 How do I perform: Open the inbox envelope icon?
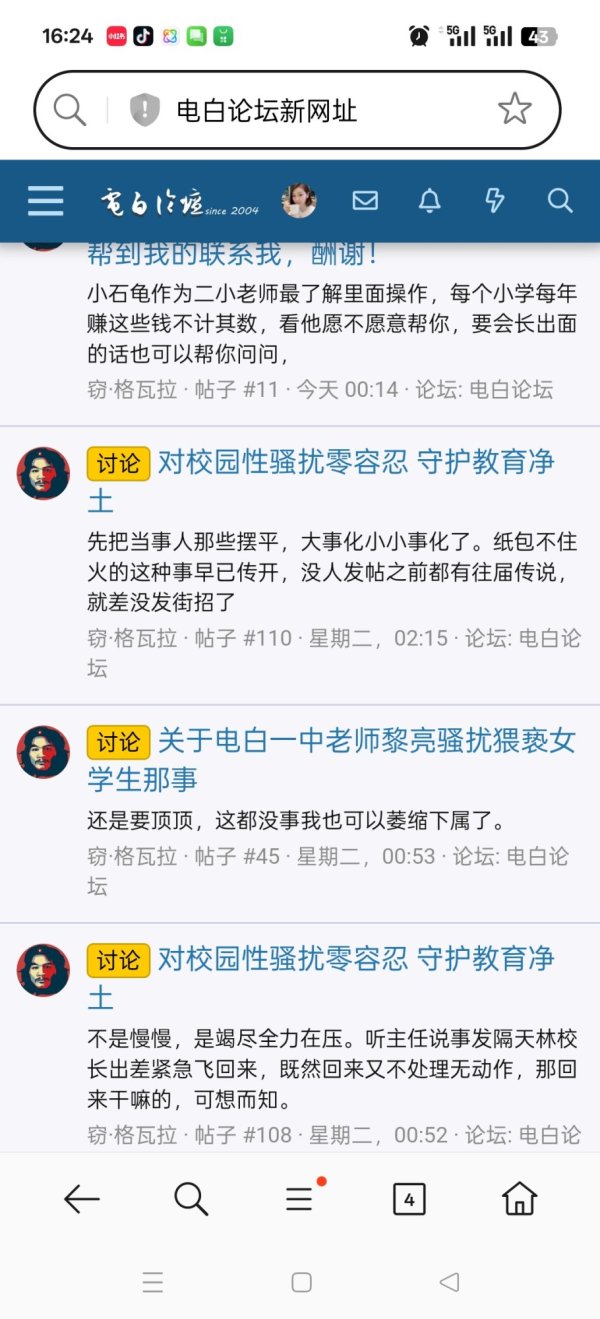[365, 201]
